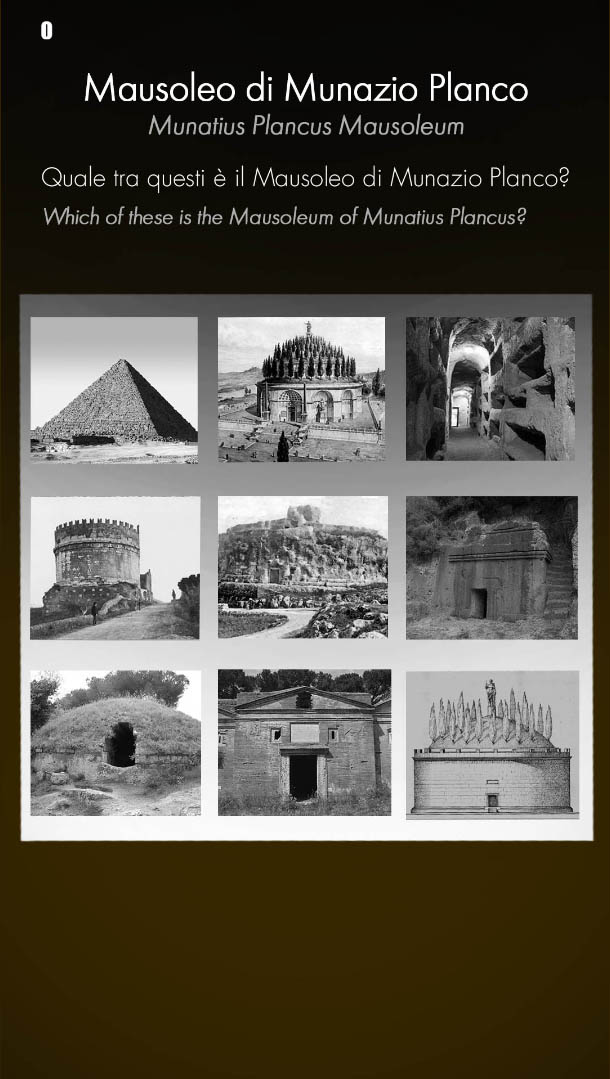Choose the rock-cut tomb facade image
This screenshot has width=610, height=1079.
click(x=490, y=567)
